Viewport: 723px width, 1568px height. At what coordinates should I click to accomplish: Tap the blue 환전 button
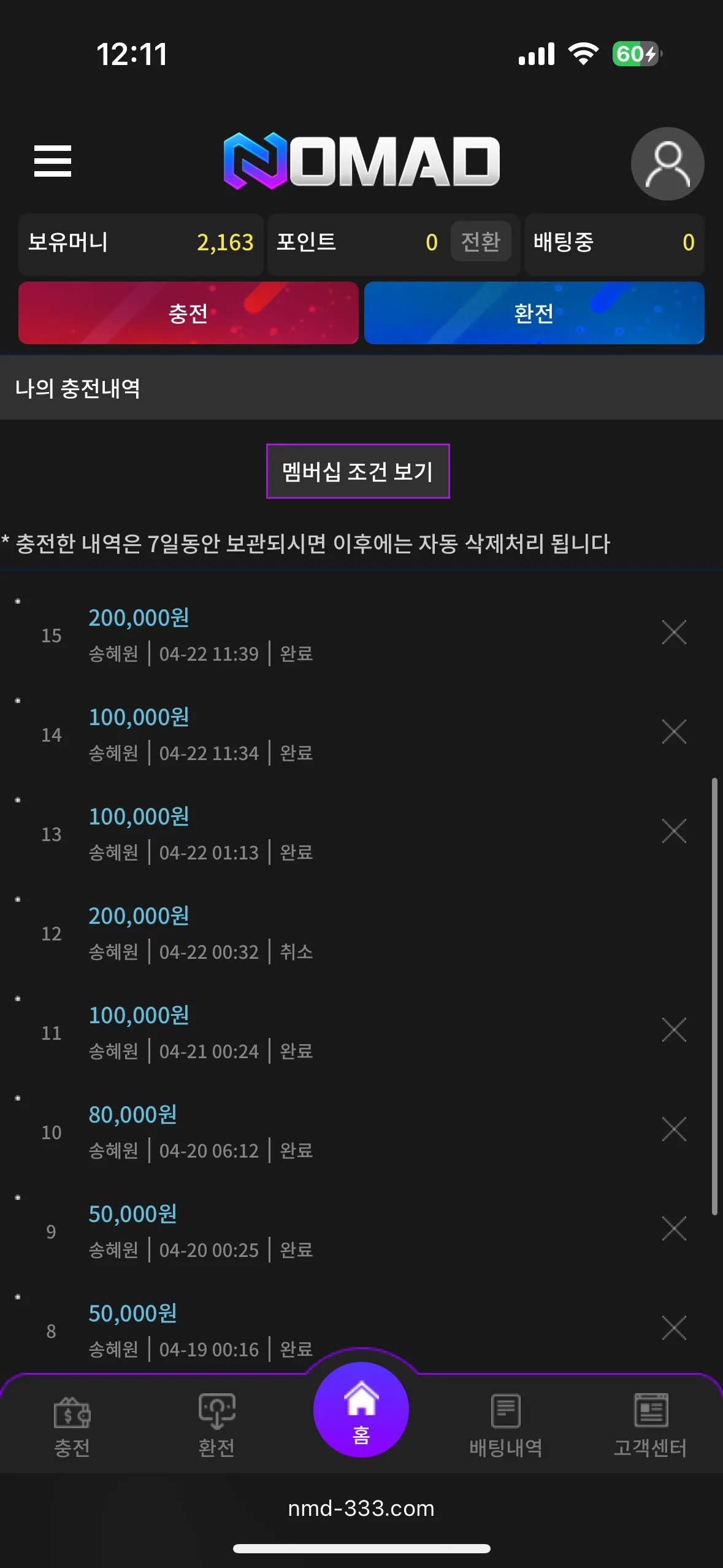tap(534, 313)
